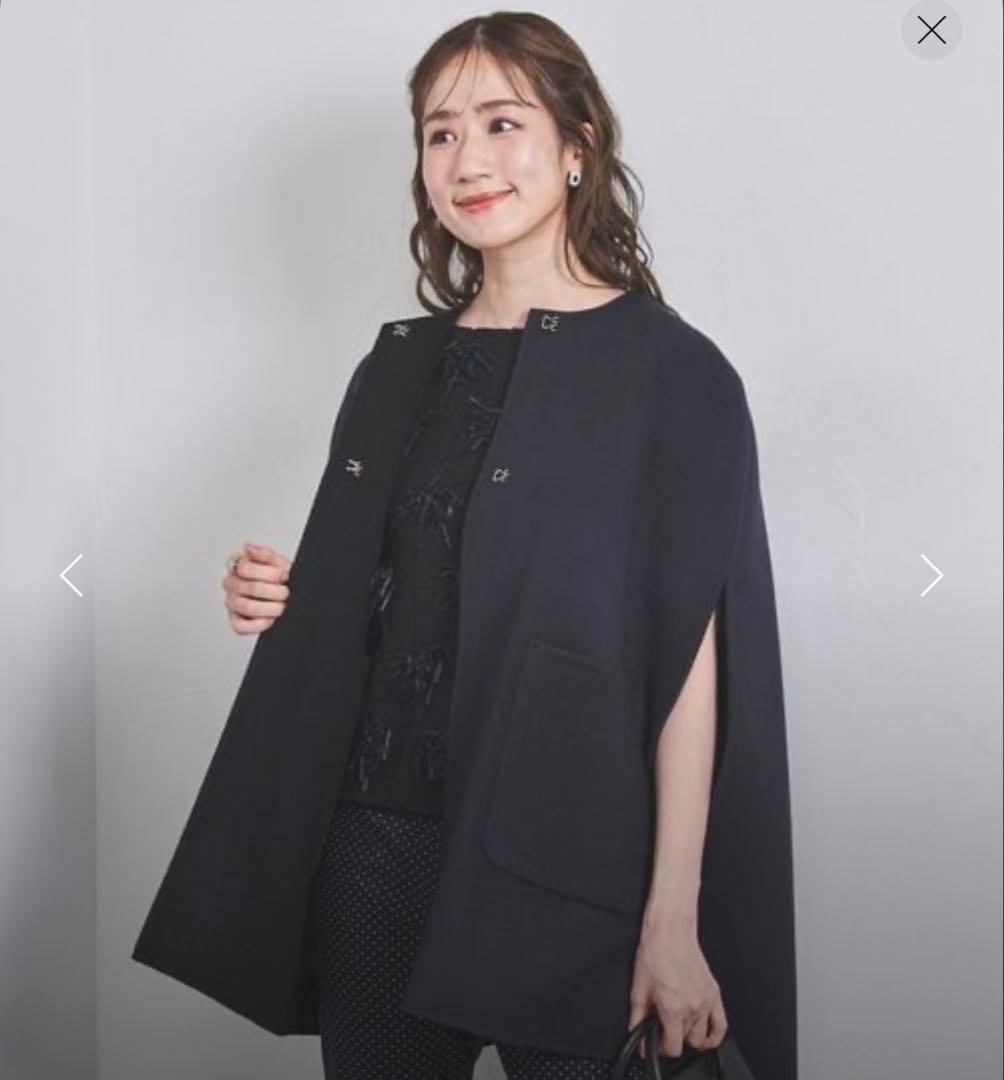Go to the previous product photo
This screenshot has height=1080, width=1004.
pos(71,576)
